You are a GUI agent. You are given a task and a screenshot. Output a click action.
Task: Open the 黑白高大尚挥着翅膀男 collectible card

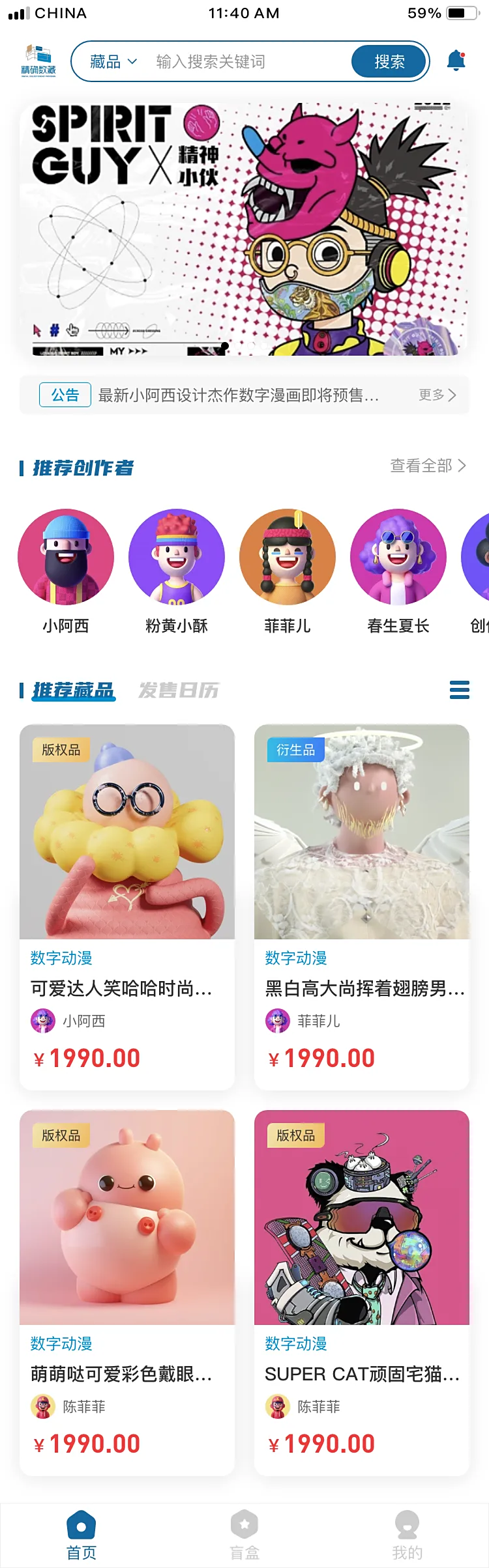tap(362, 905)
